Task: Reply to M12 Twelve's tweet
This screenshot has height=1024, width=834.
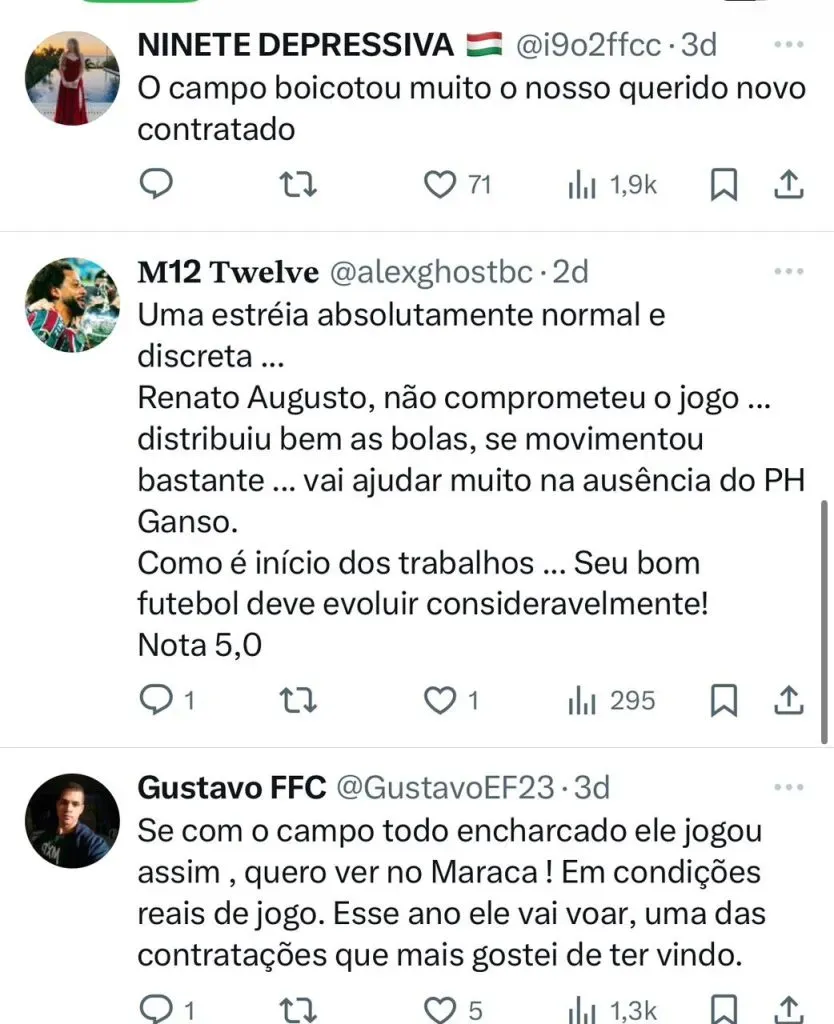Action: 155,701
